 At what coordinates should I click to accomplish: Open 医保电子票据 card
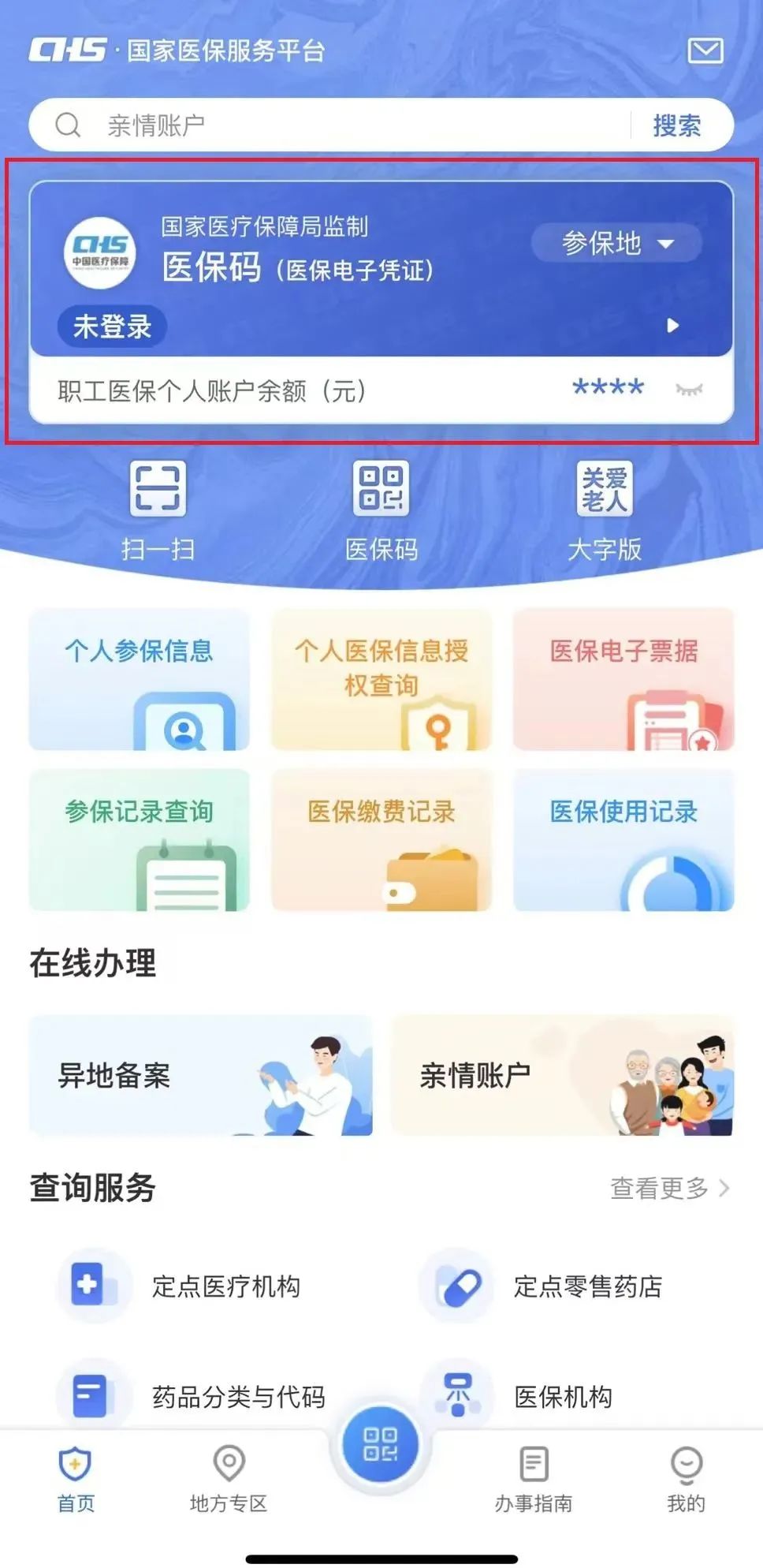point(623,679)
